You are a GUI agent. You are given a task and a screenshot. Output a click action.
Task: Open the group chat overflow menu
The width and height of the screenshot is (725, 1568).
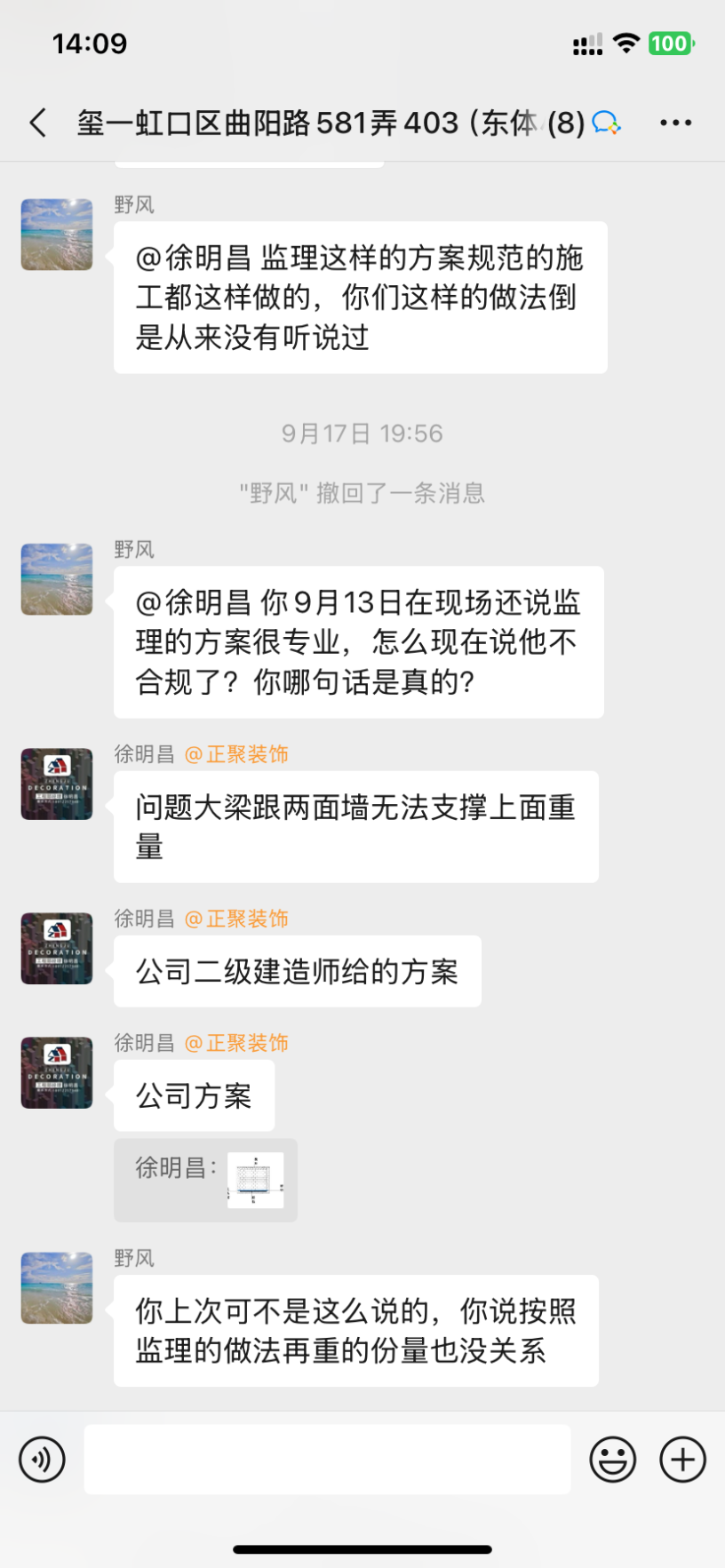pos(675,123)
